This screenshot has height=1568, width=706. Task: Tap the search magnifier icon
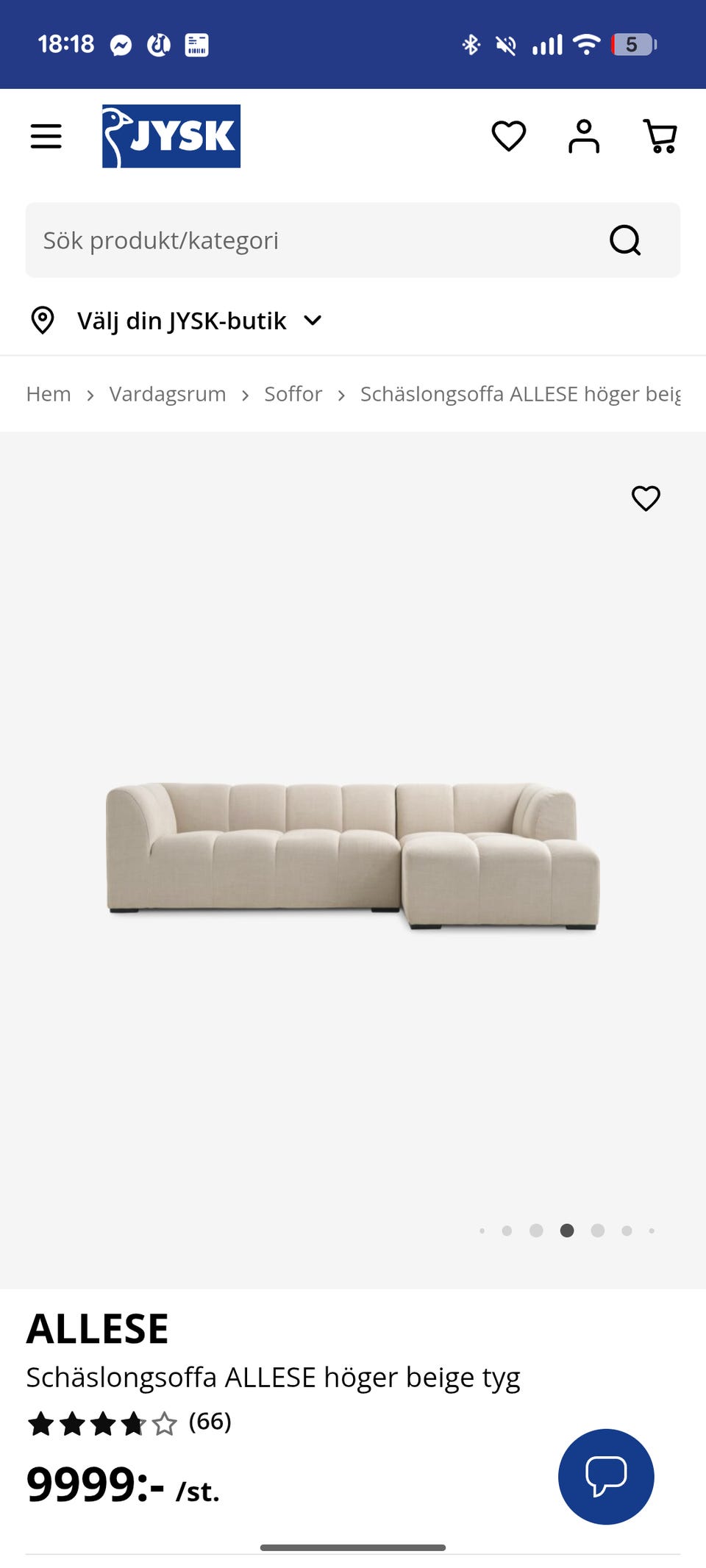625,240
